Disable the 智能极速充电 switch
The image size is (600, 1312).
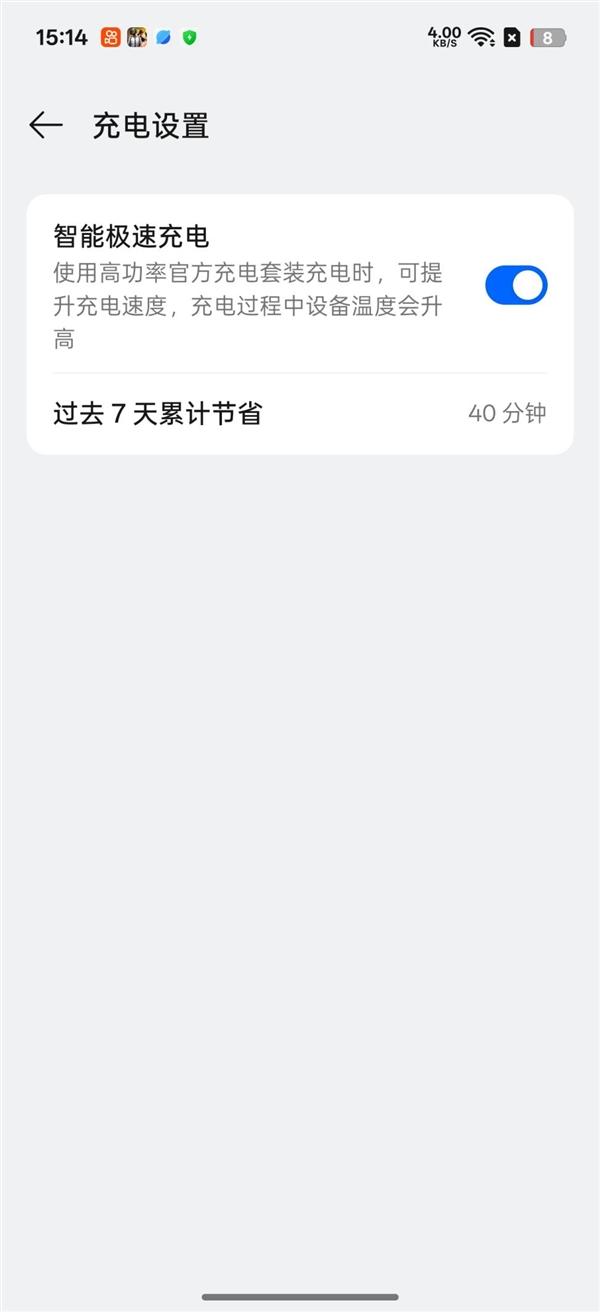[x=516, y=285]
